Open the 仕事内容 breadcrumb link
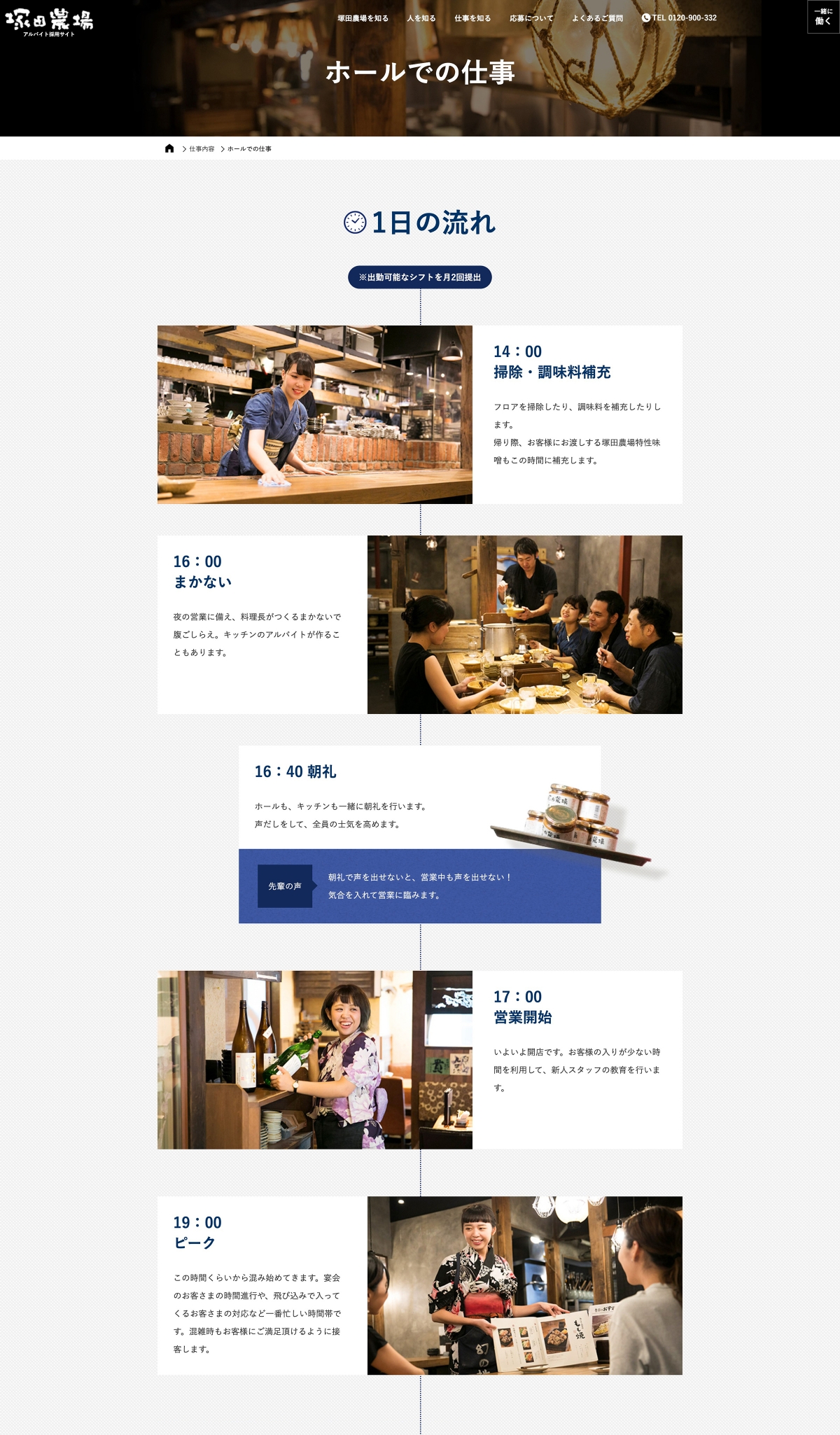The height and width of the screenshot is (1435, 840). (202, 149)
